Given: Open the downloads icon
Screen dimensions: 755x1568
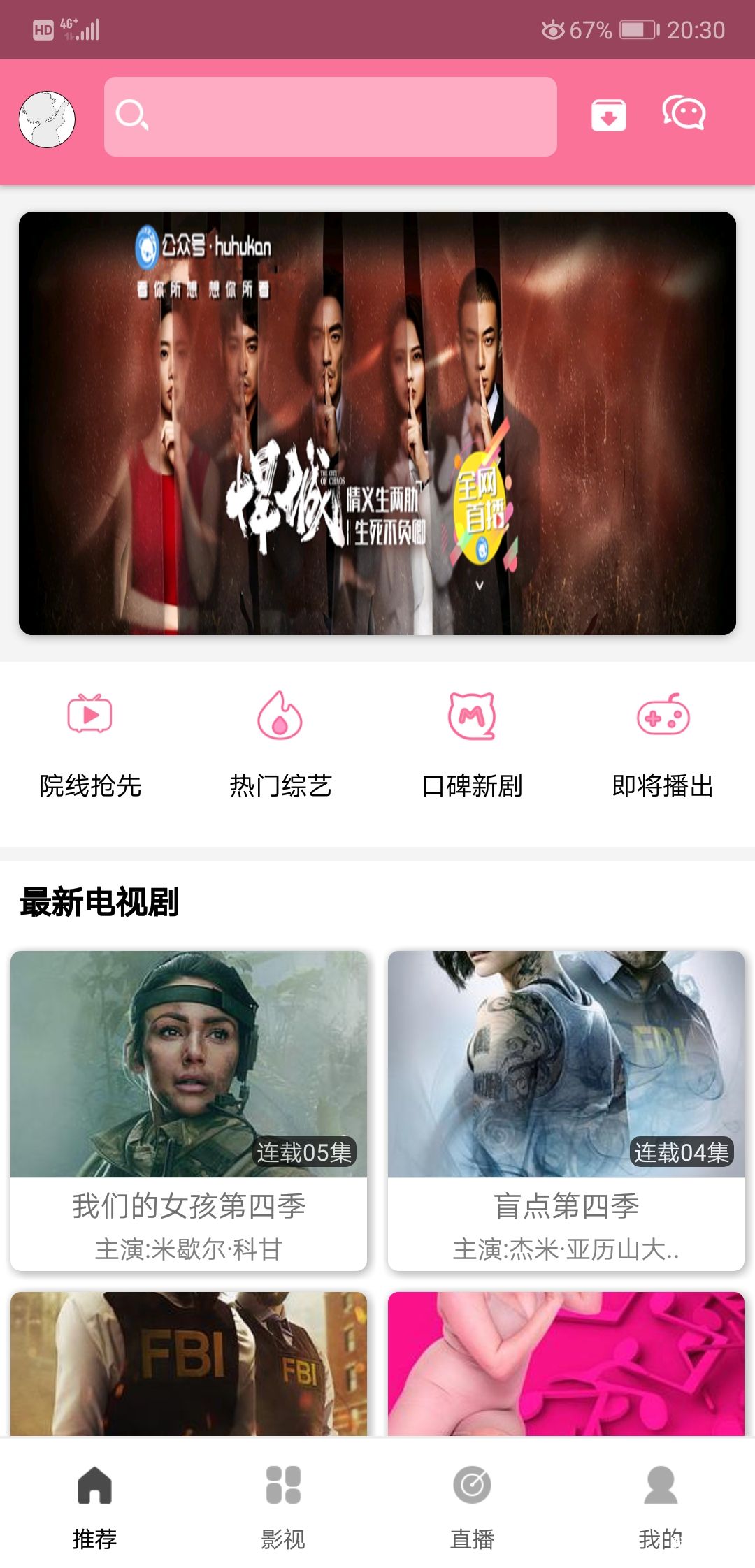Looking at the screenshot, I should tap(608, 115).
